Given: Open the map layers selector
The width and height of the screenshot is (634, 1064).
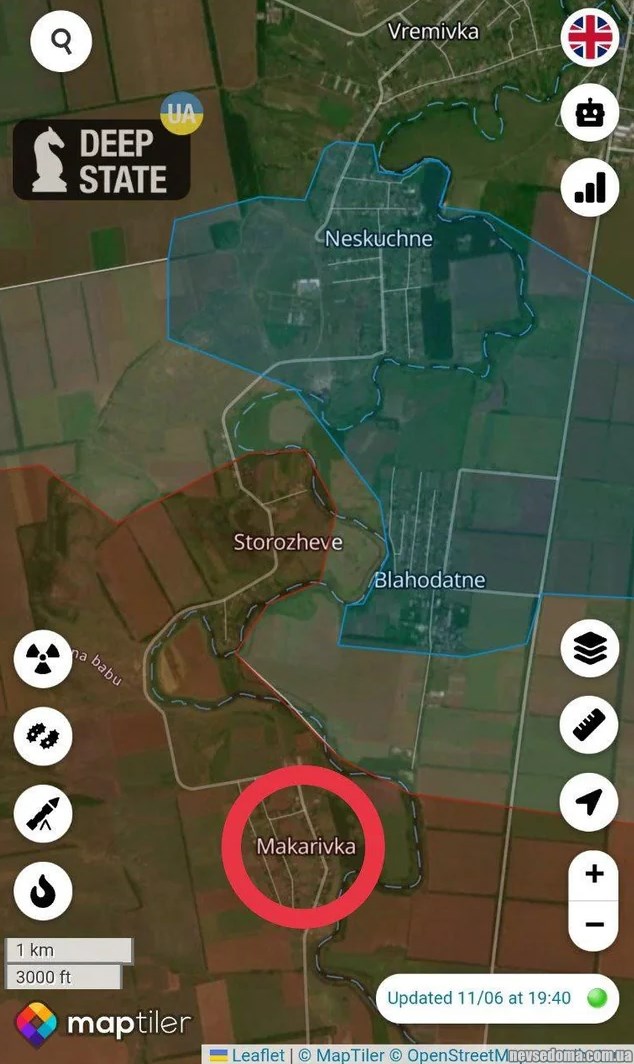Looking at the screenshot, I should (590, 648).
